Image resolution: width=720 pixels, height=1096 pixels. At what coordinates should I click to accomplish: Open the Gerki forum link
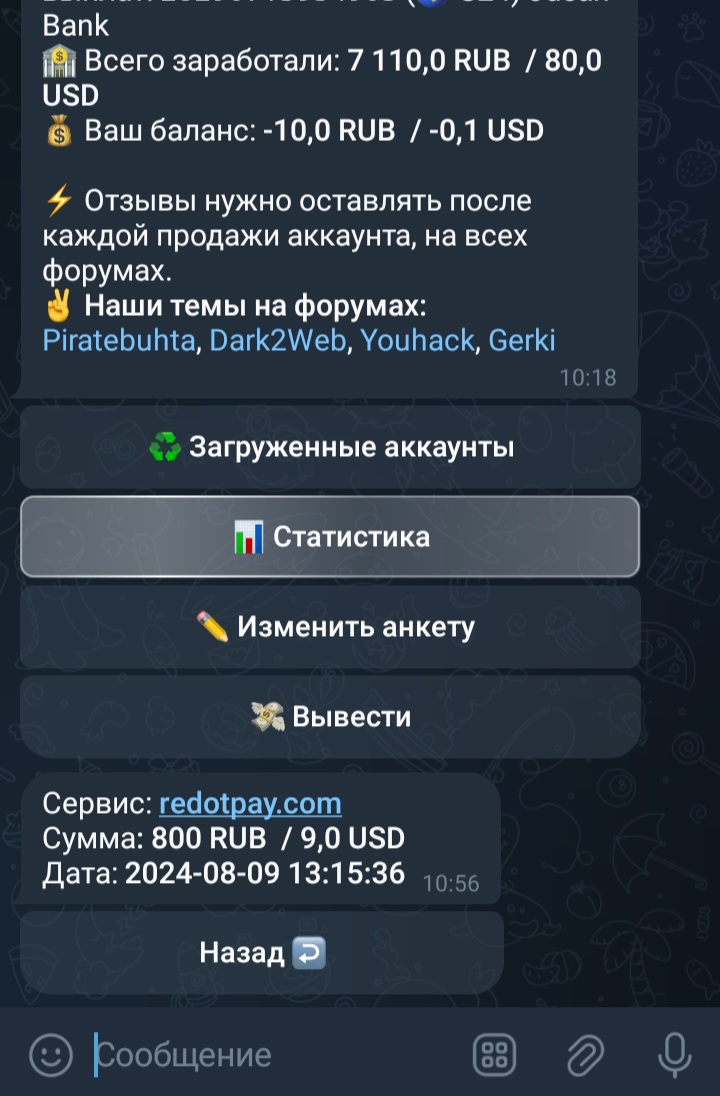pyautogui.click(x=522, y=340)
